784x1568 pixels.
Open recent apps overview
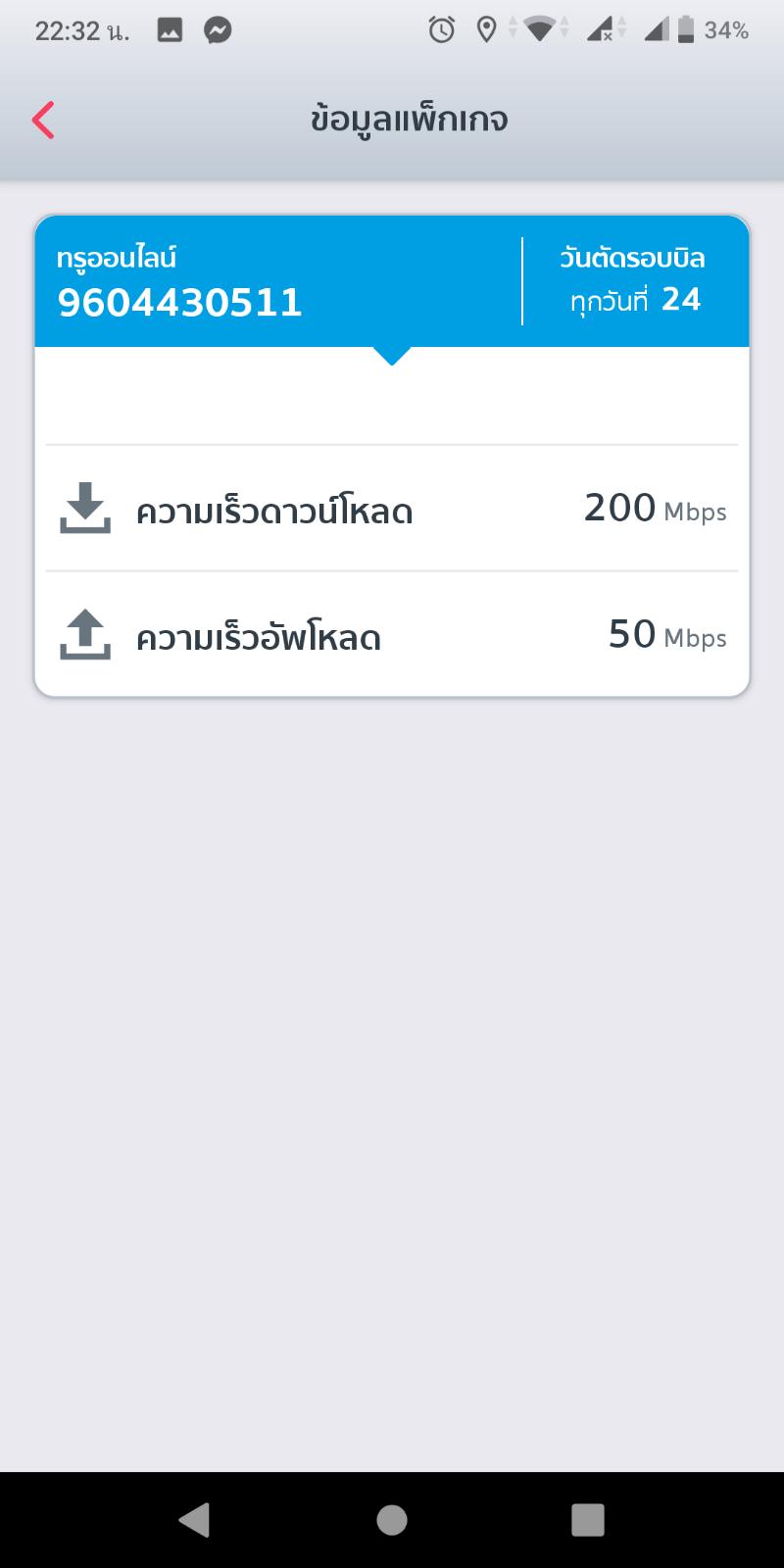588,1519
